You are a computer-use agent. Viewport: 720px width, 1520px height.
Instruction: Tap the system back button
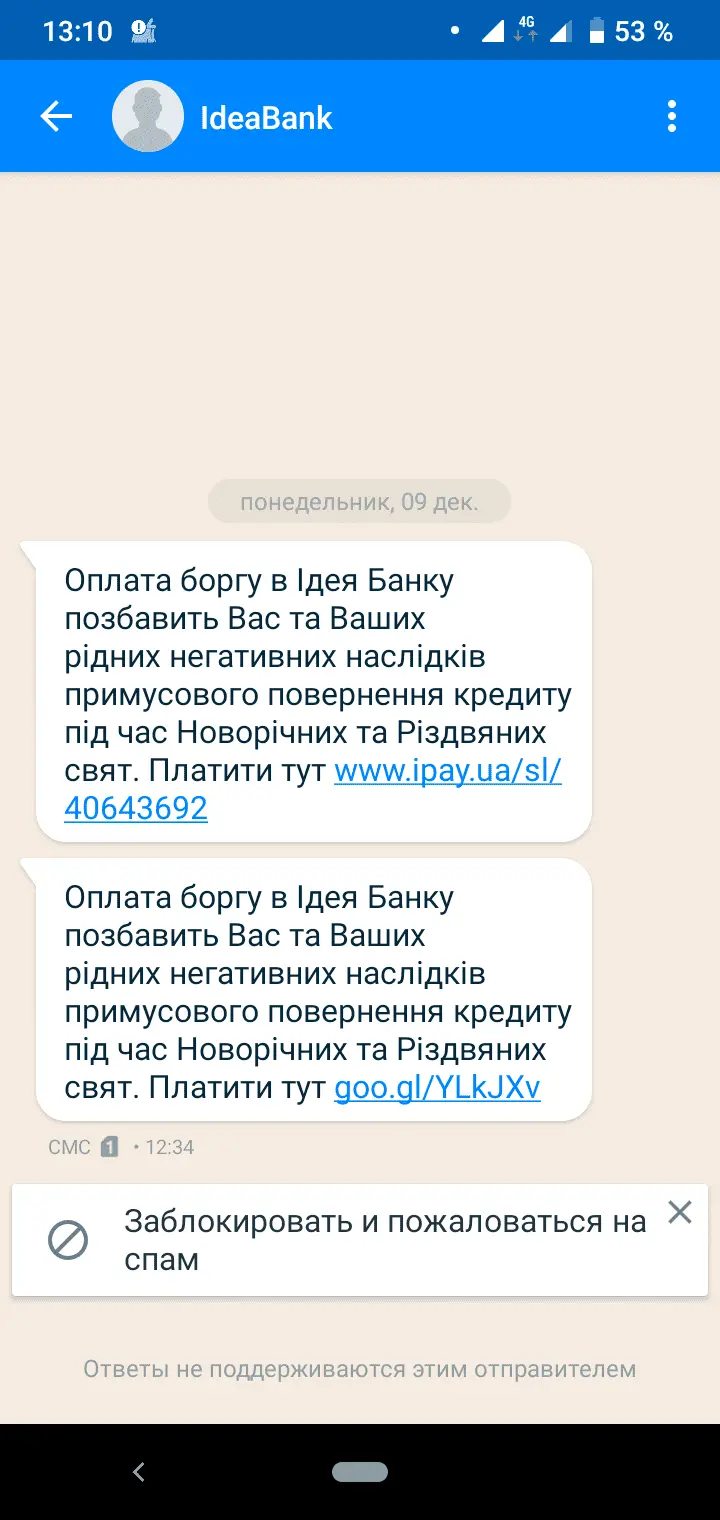139,1471
